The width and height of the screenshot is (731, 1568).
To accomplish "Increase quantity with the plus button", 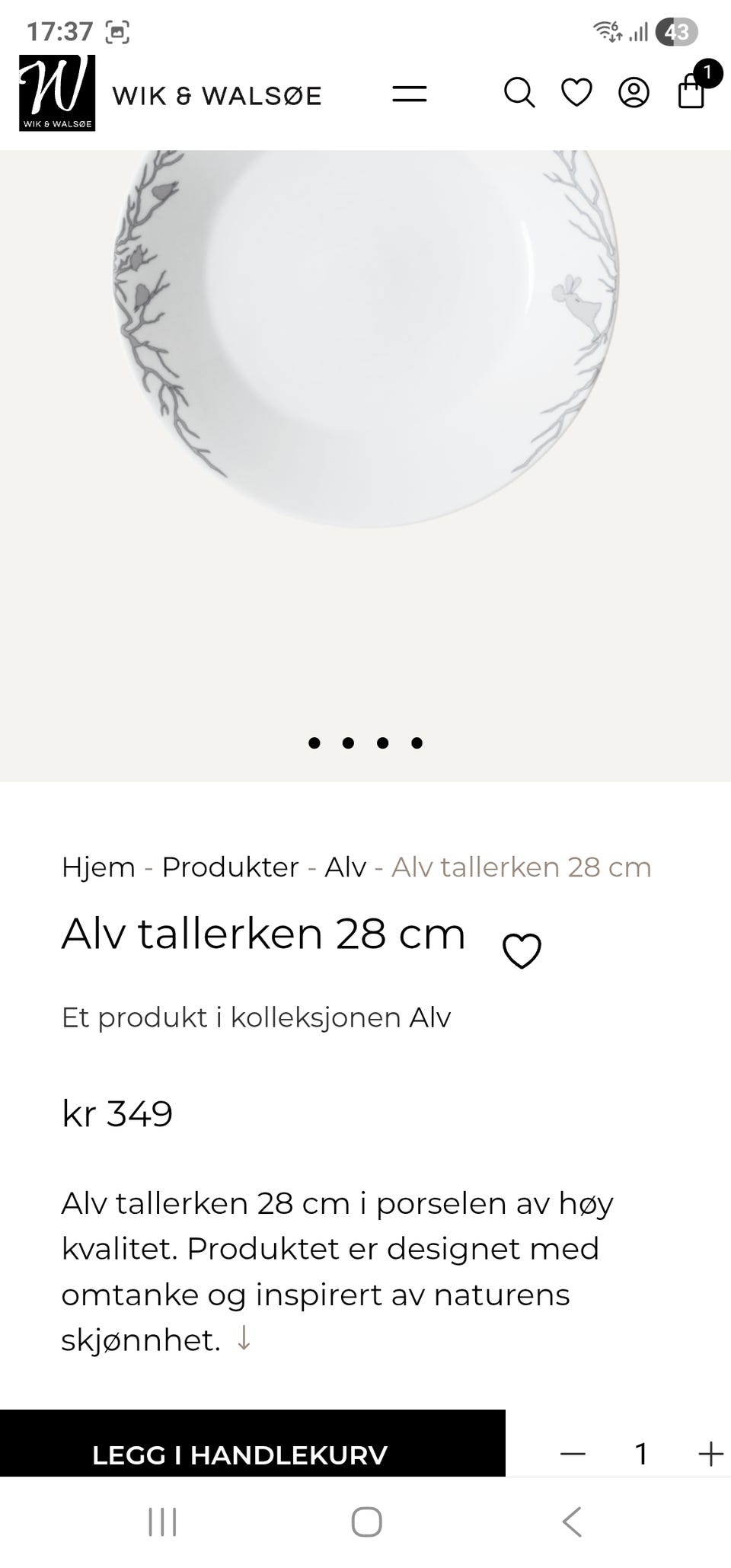I will (710, 1454).
